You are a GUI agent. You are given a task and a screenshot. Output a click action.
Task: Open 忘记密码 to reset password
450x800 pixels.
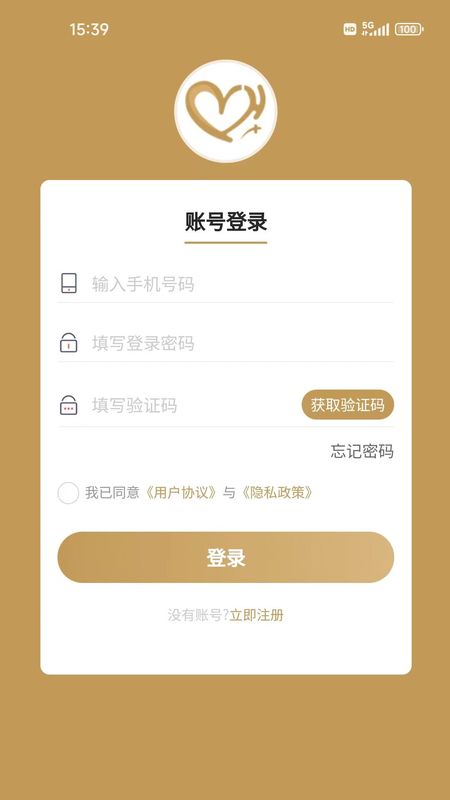point(362,451)
